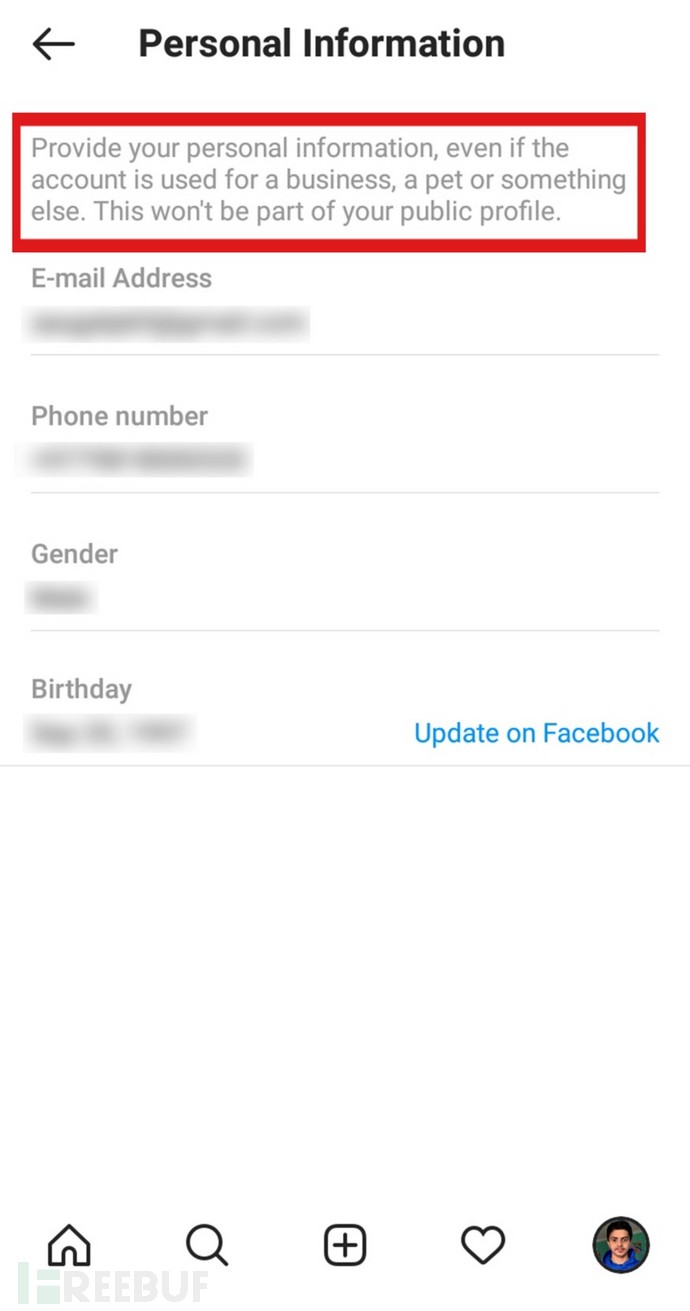Go back using the top-left arrow

[x=54, y=44]
